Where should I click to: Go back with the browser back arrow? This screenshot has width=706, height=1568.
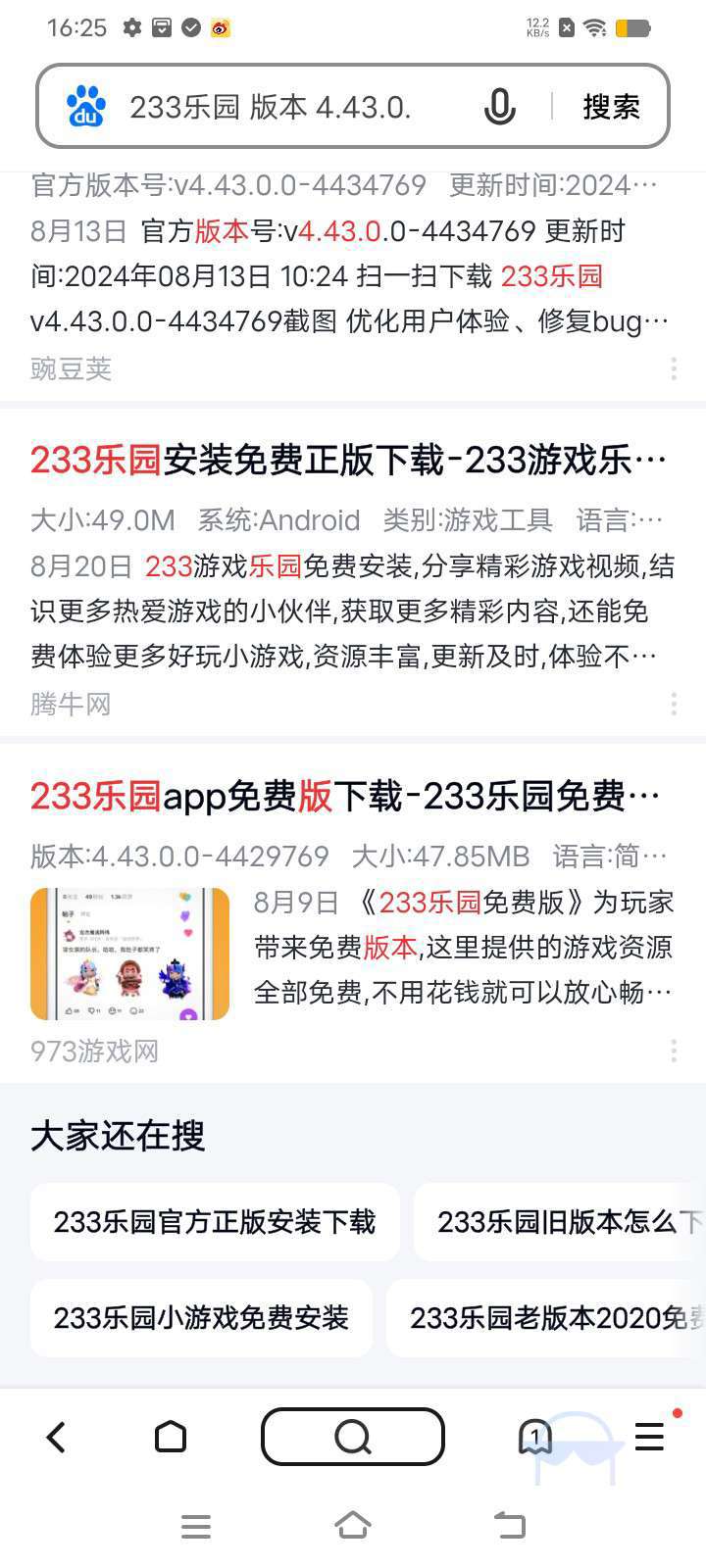(x=57, y=1438)
